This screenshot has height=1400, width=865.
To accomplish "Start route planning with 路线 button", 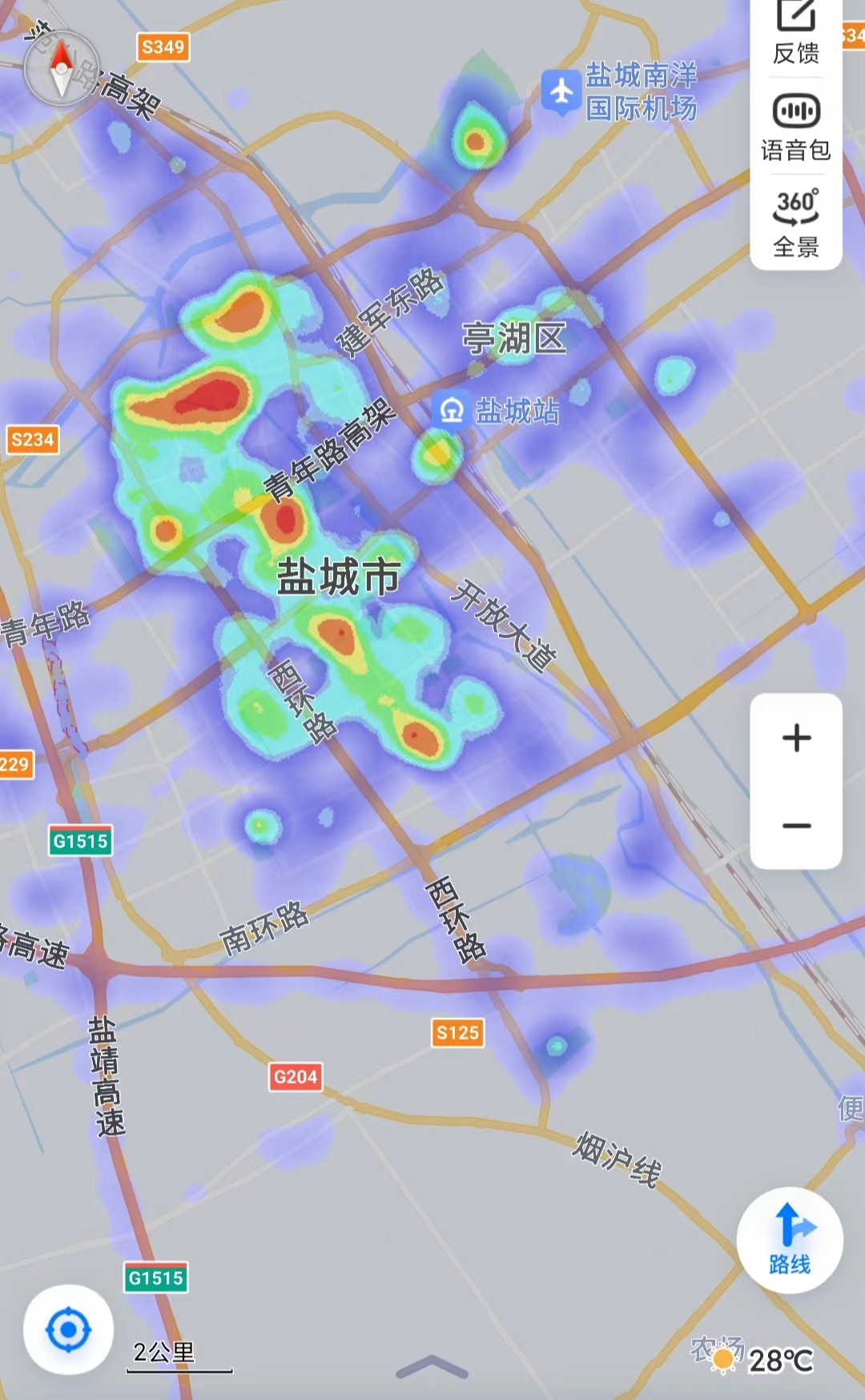I will pyautogui.click(x=790, y=1240).
